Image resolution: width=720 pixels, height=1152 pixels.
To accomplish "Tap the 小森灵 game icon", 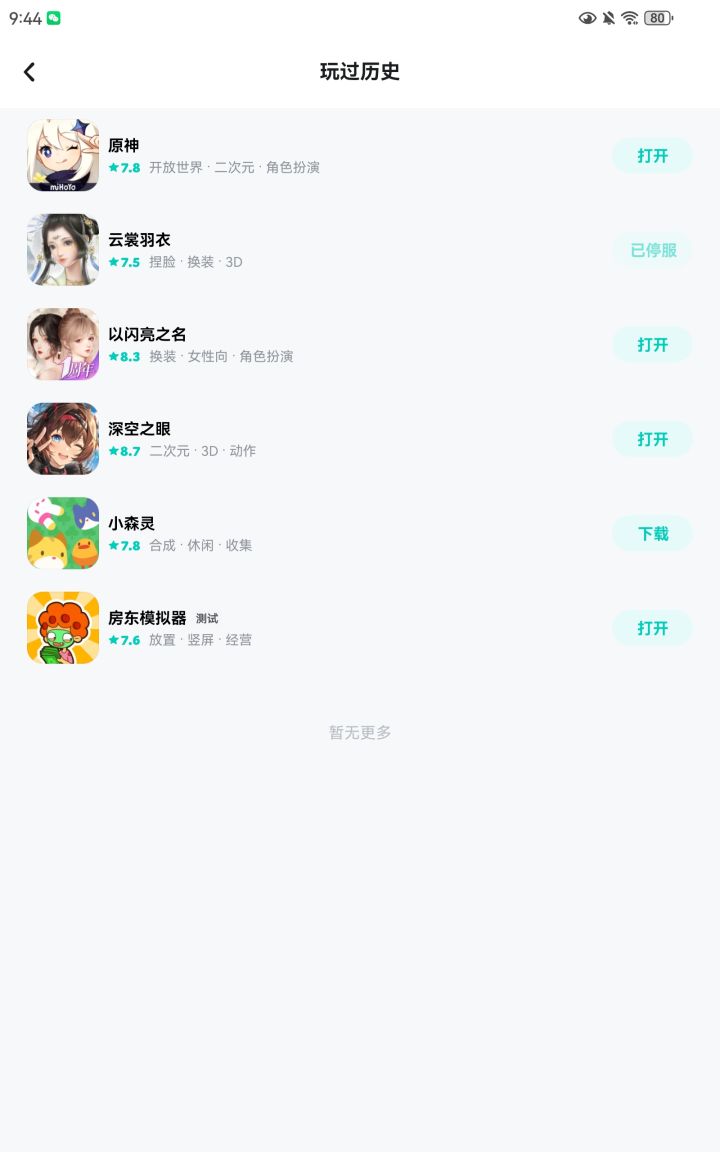I will pyautogui.click(x=62, y=533).
